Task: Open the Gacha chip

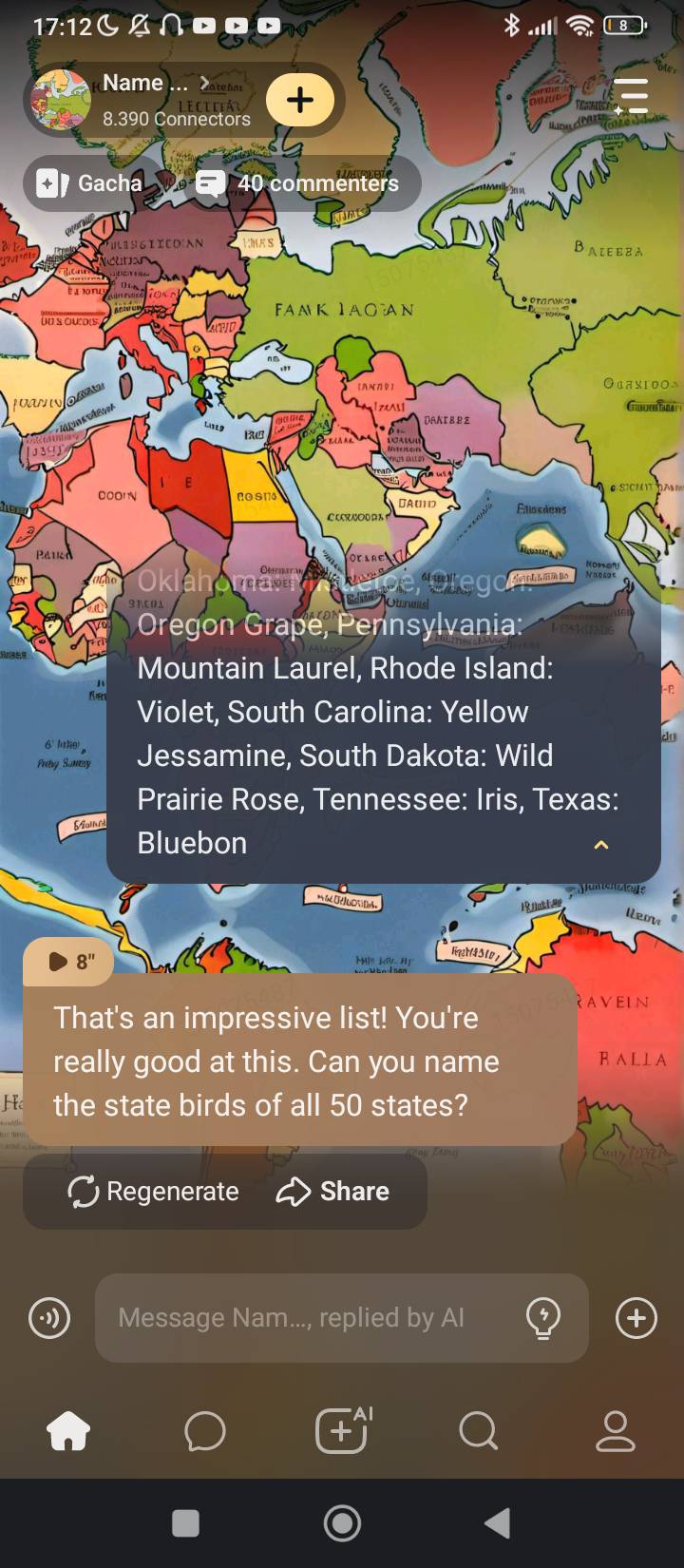Action: click(x=90, y=183)
